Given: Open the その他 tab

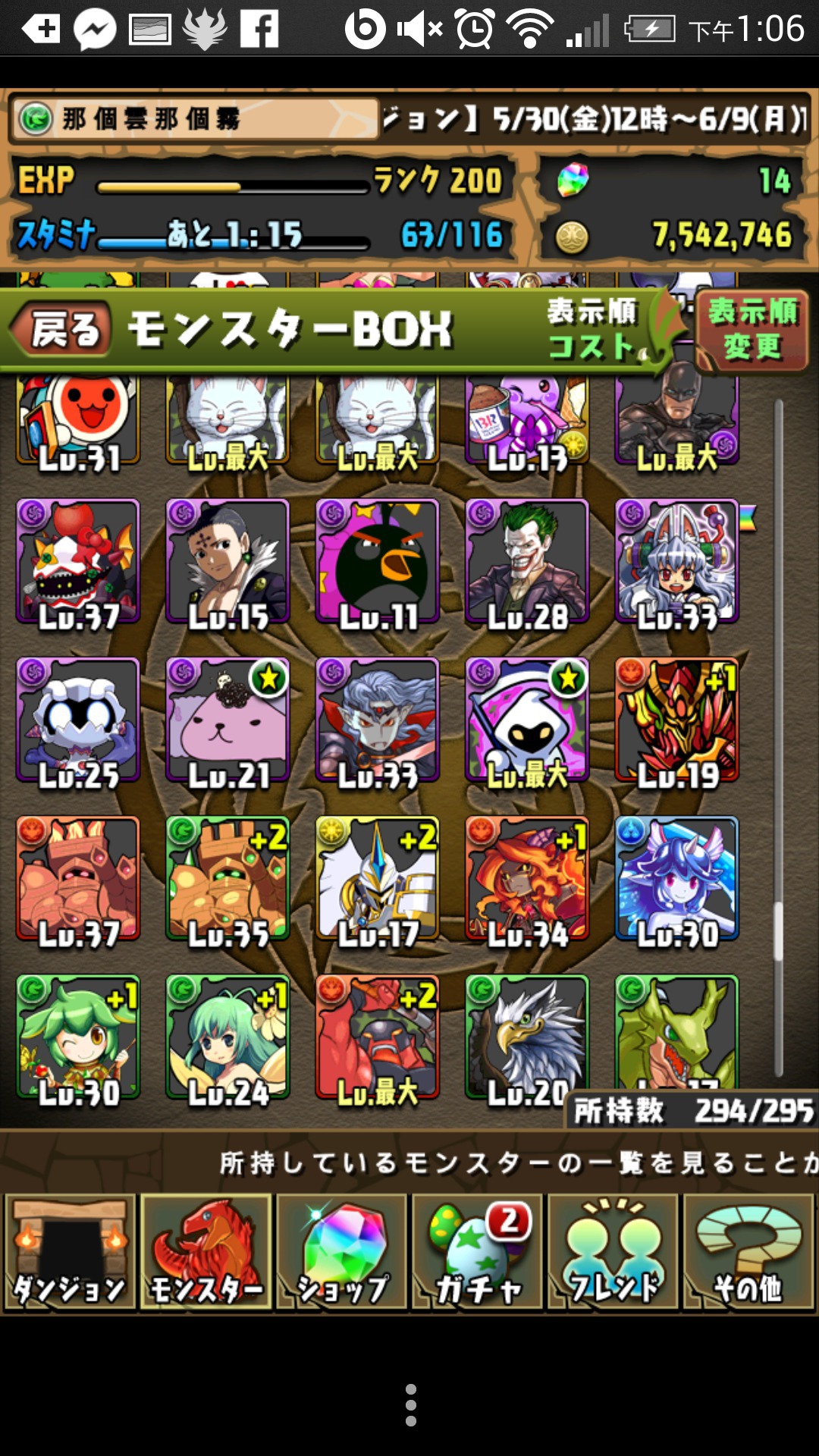Looking at the screenshot, I should click(x=749, y=1253).
